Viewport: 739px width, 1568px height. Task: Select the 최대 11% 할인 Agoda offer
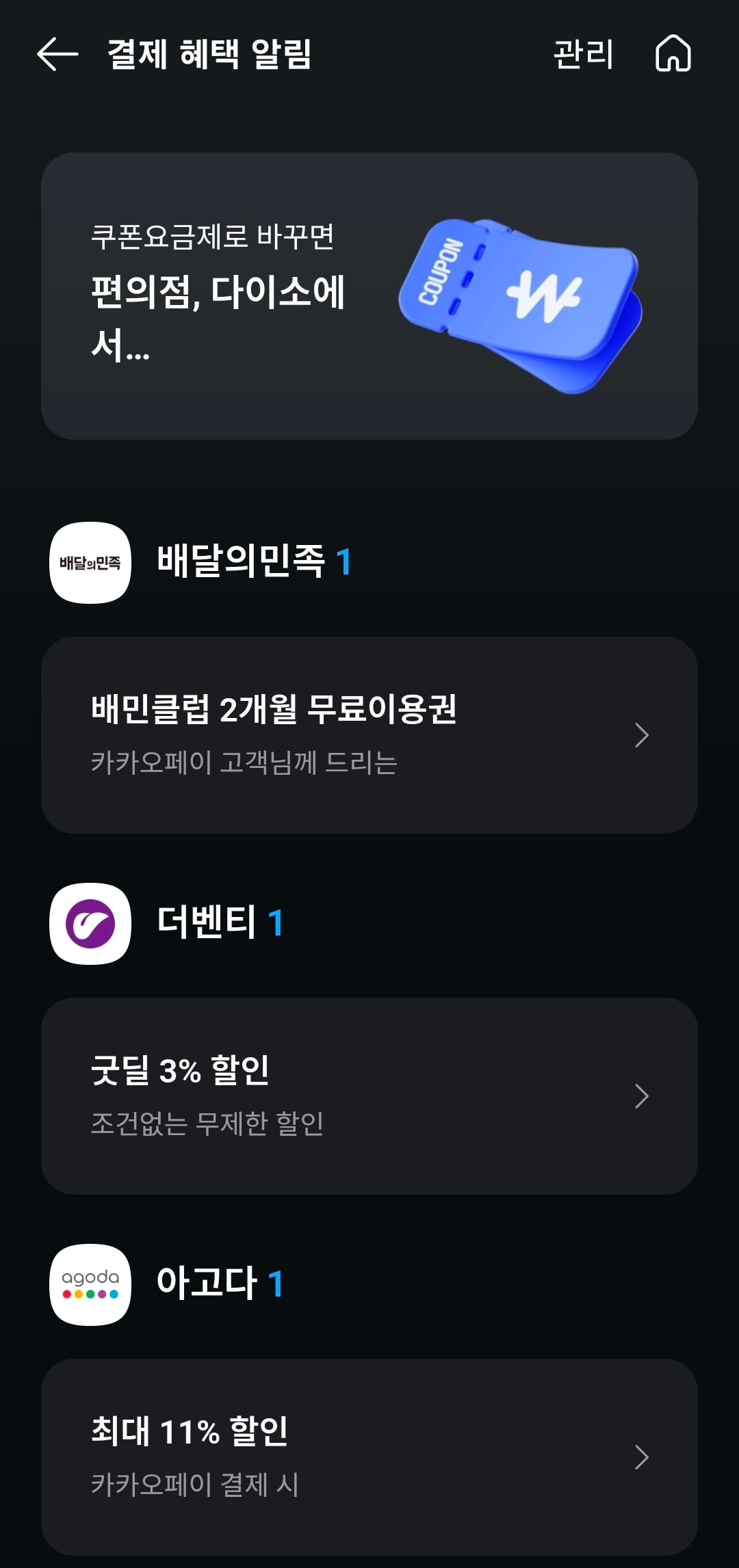[x=369, y=1457]
